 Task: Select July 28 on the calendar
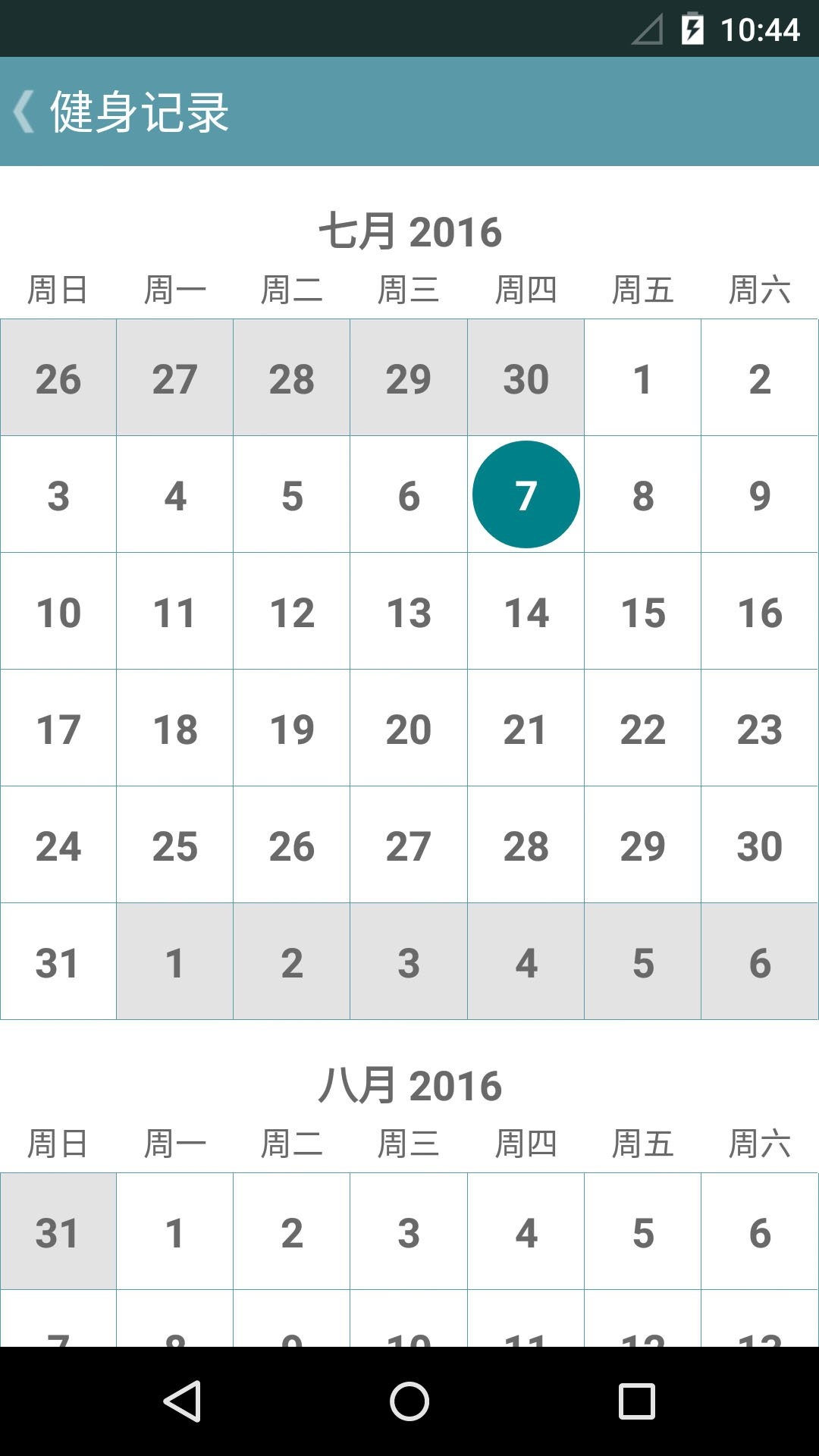click(x=526, y=846)
